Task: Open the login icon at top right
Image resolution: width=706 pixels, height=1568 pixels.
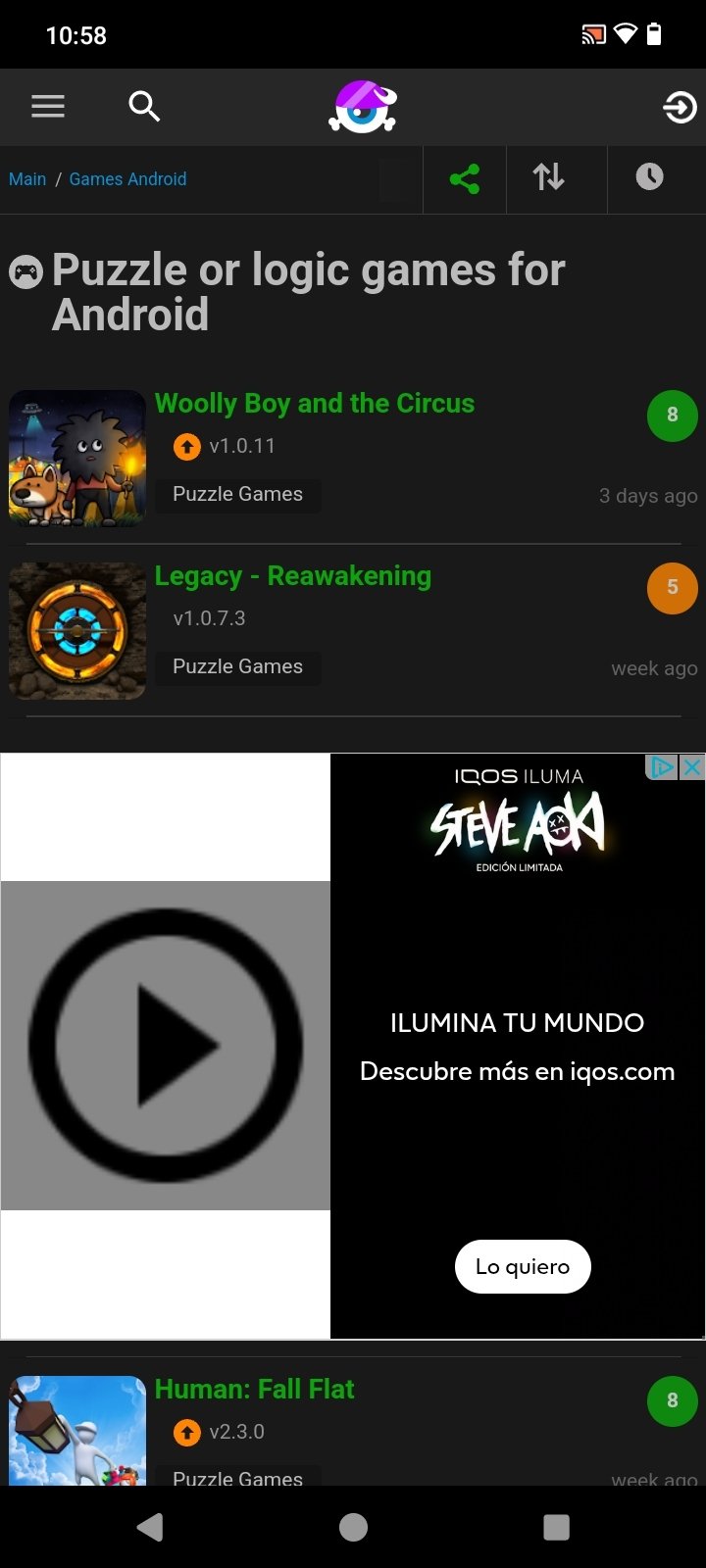Action: (x=679, y=106)
